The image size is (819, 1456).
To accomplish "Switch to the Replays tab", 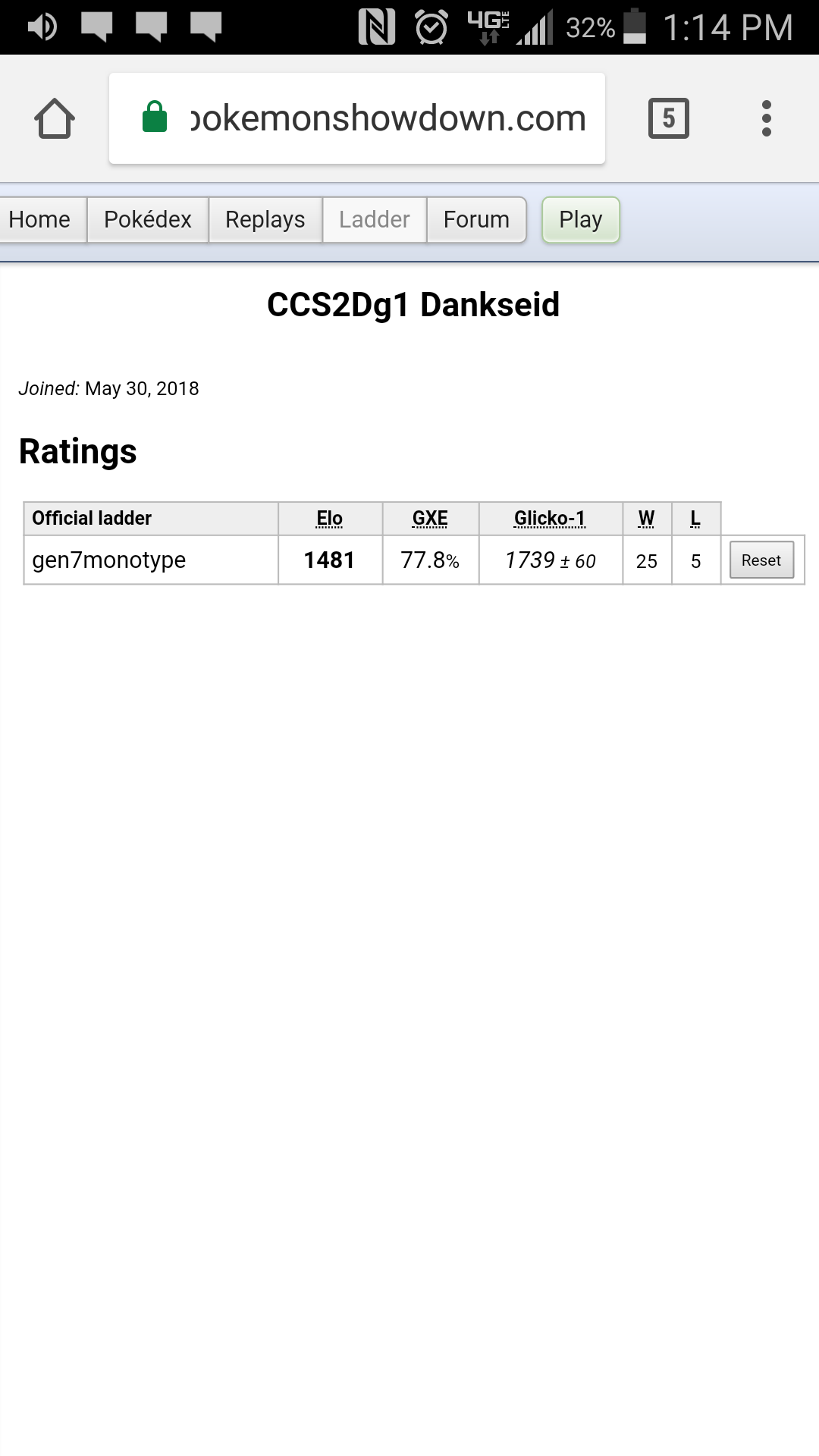I will click(x=265, y=220).
